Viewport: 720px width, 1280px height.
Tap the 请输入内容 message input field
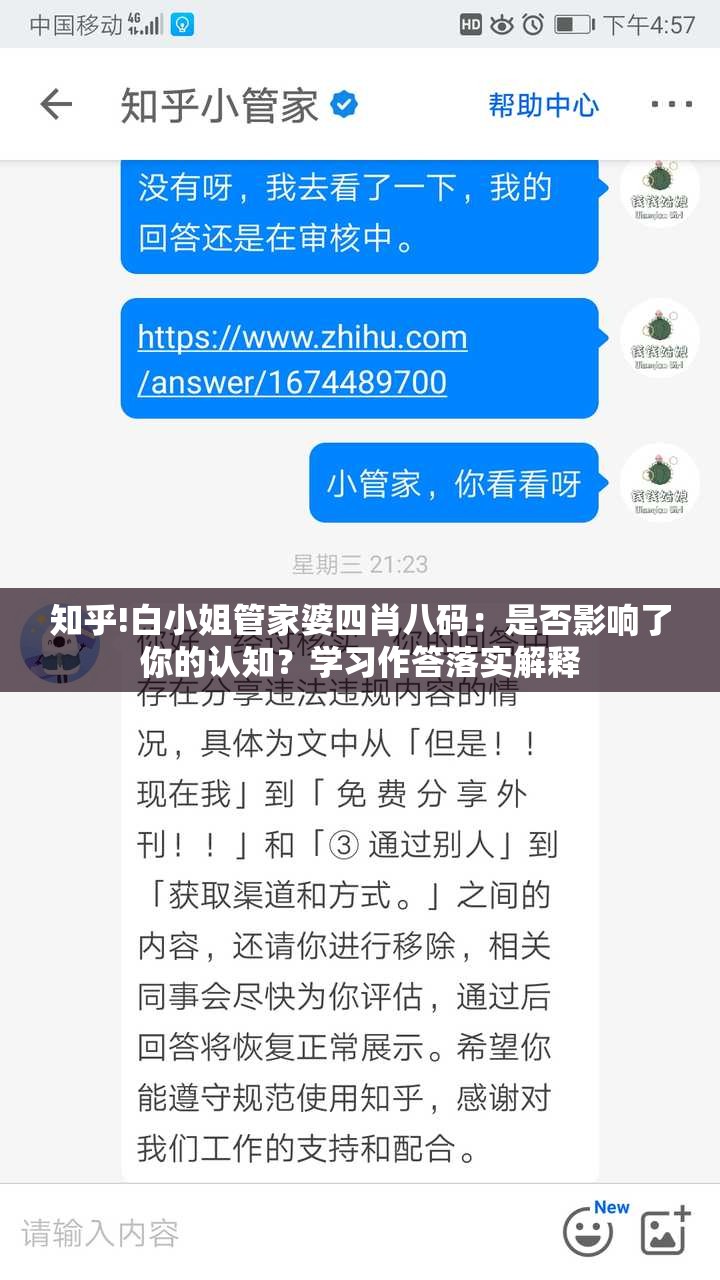(x=280, y=1232)
